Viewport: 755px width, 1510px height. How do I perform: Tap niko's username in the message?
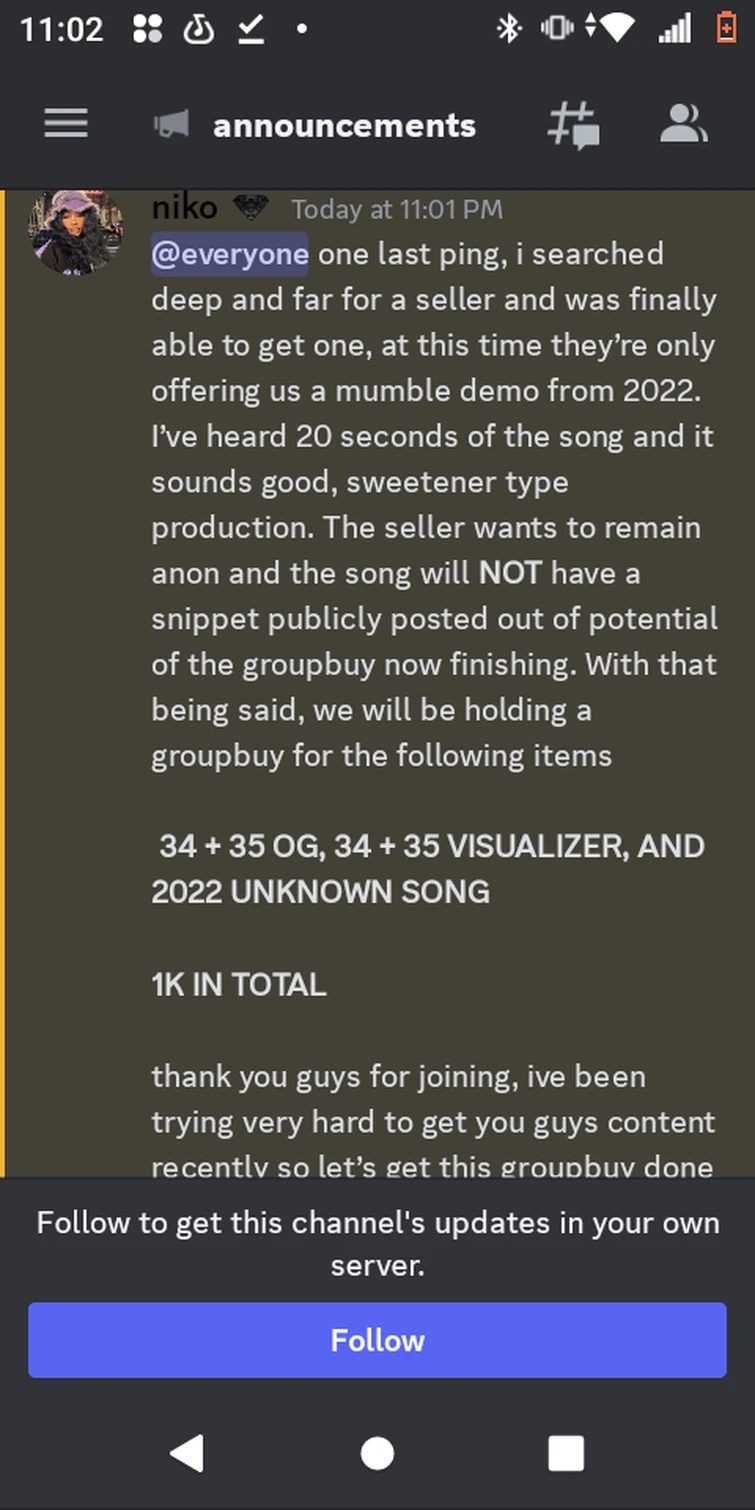(x=185, y=208)
